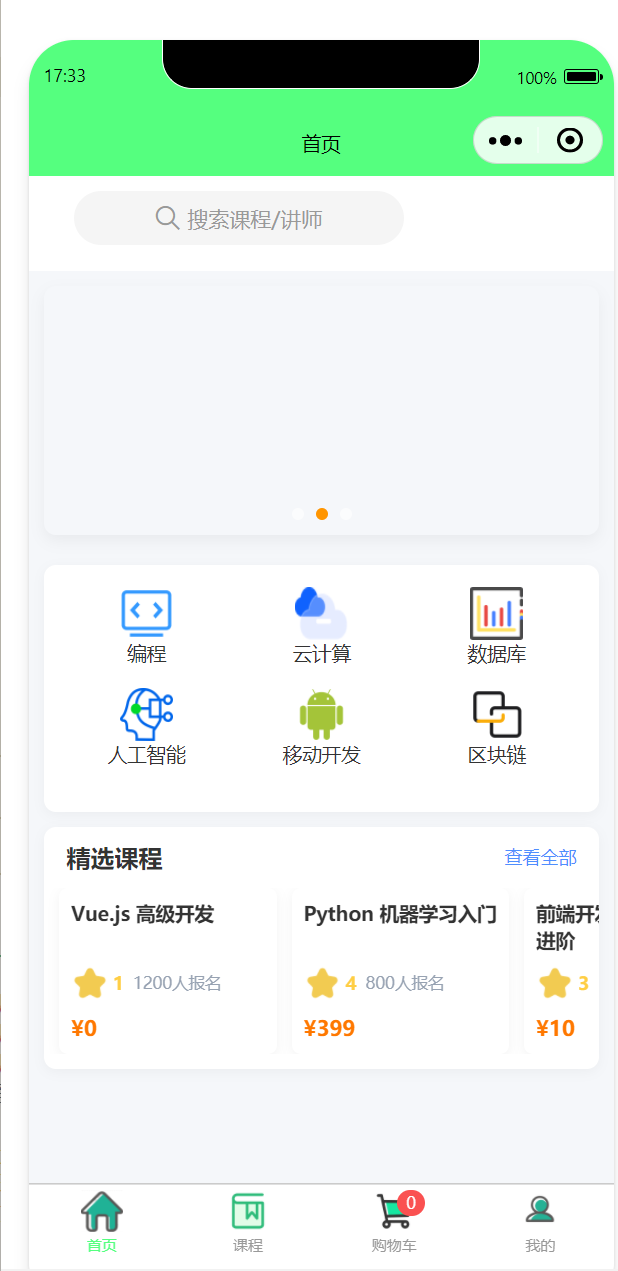Switch to the 购物车 tab

pyautogui.click(x=394, y=1222)
